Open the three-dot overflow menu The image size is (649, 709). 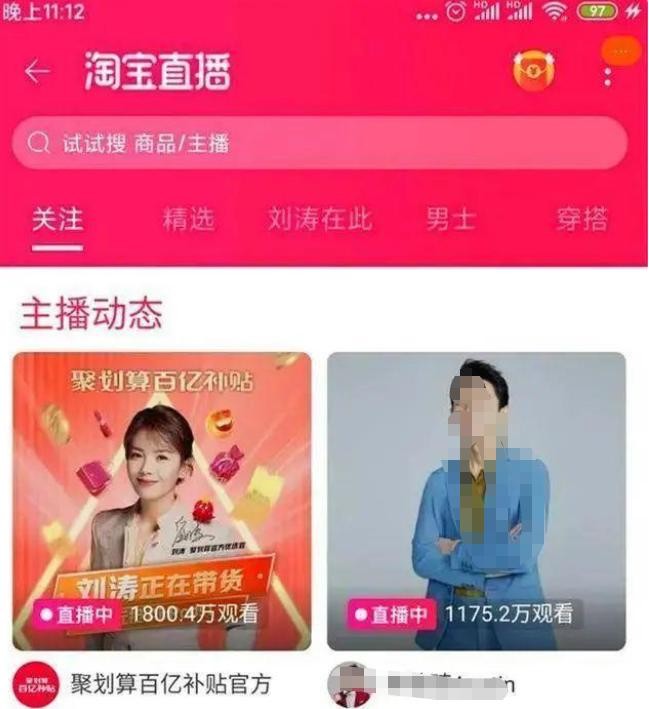pos(608,70)
